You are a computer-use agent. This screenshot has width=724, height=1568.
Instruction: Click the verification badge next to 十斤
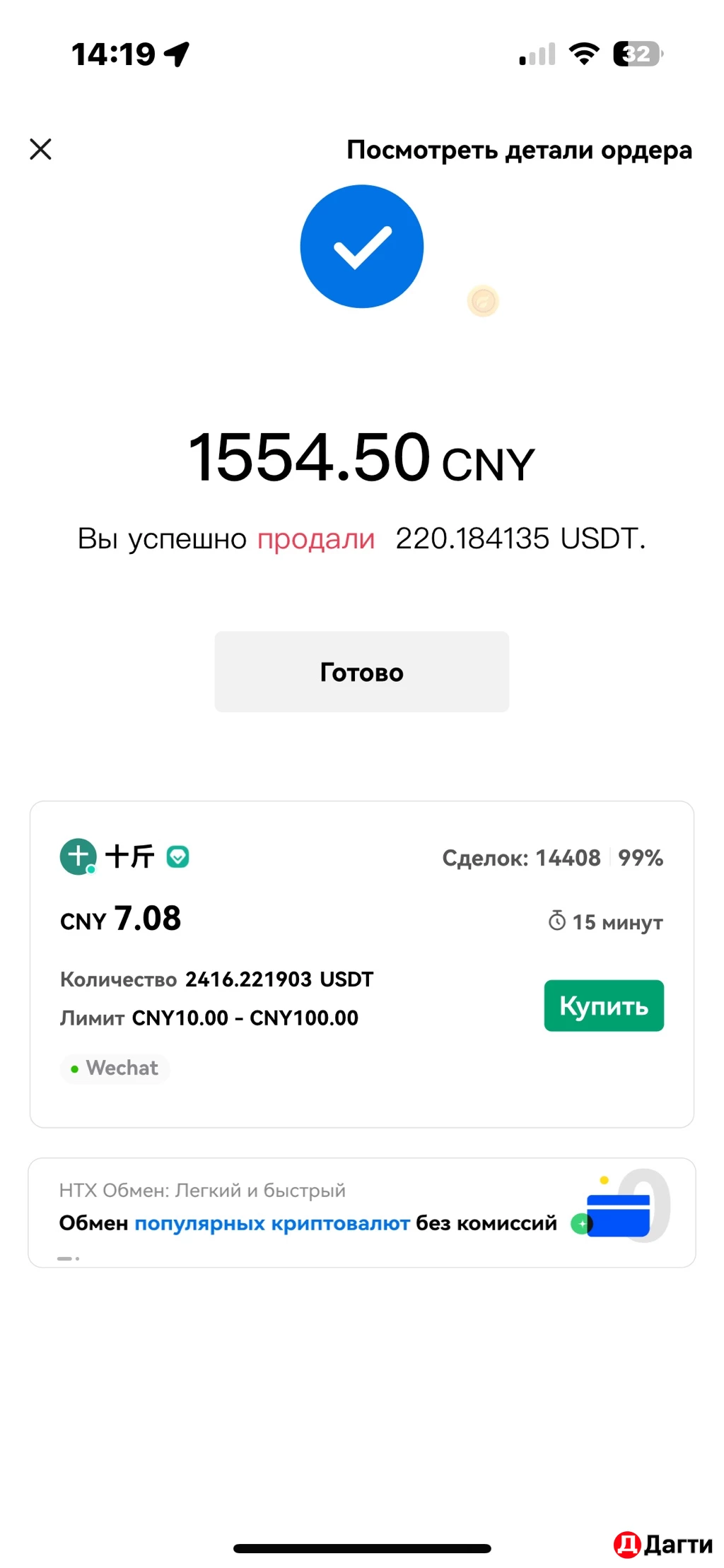point(177,856)
